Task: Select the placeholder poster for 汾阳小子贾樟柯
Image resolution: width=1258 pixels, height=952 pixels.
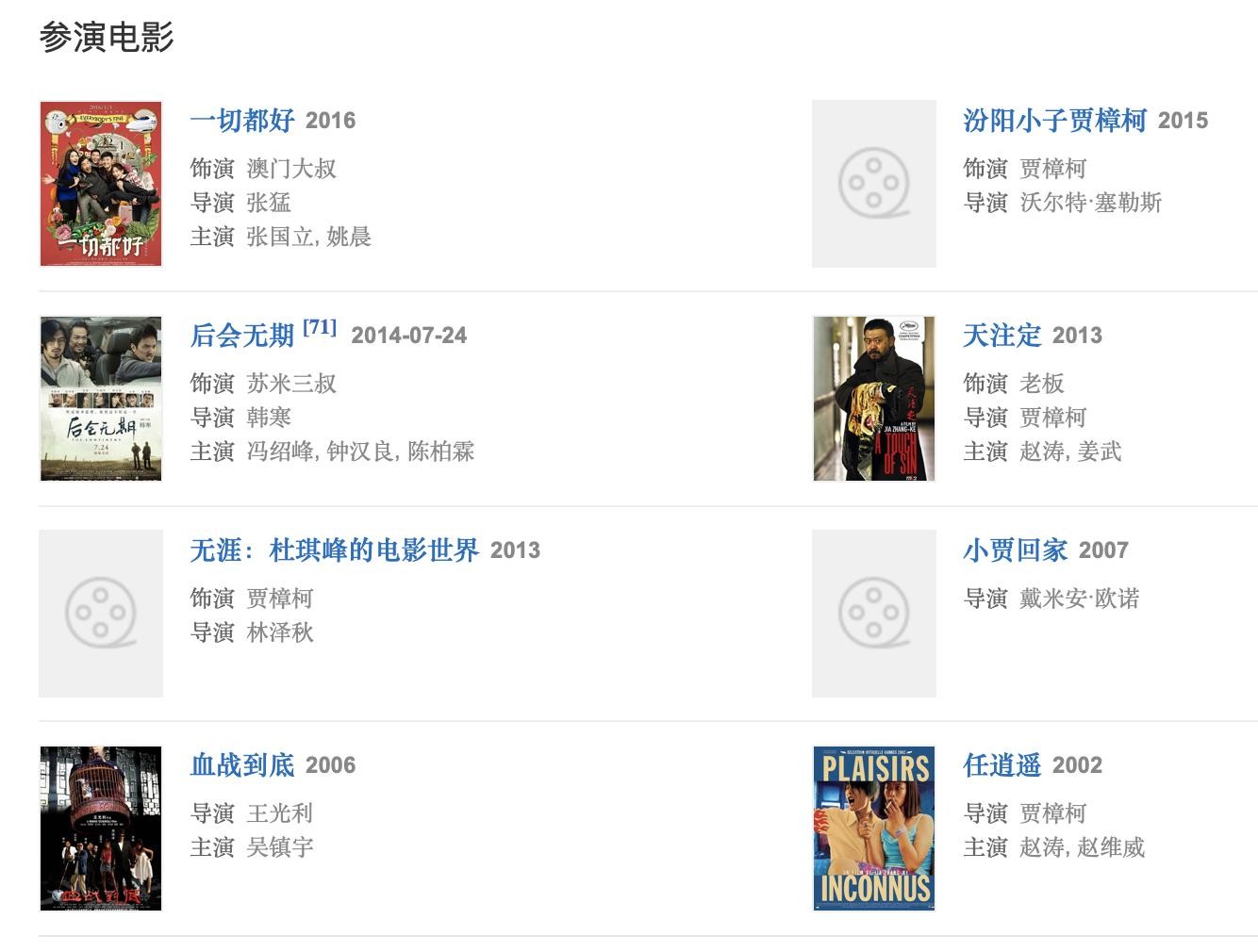Action: point(874,184)
